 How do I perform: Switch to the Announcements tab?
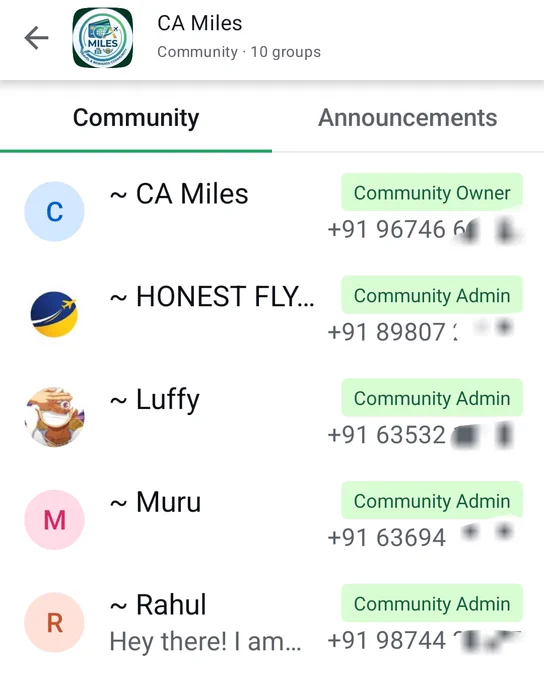pos(408,118)
